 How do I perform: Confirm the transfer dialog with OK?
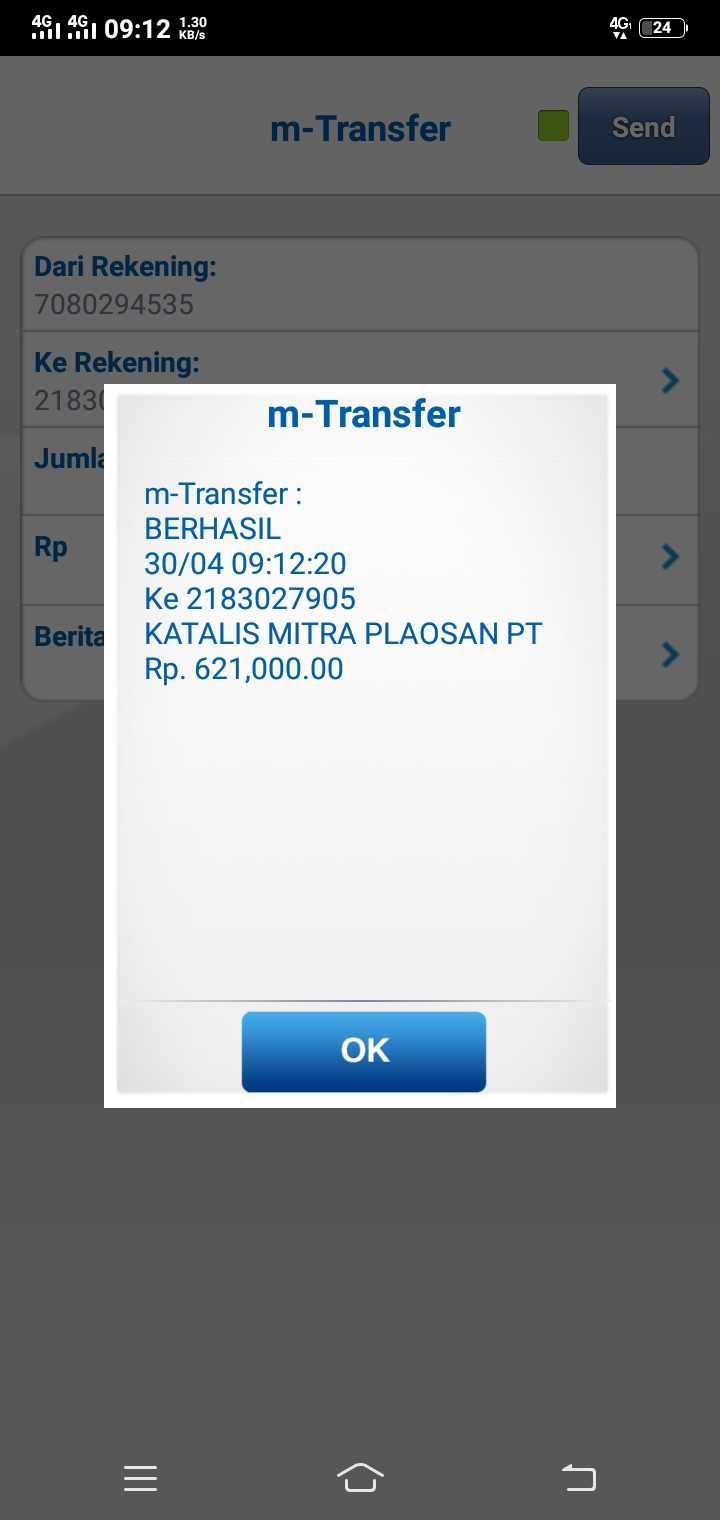pyautogui.click(x=364, y=1051)
